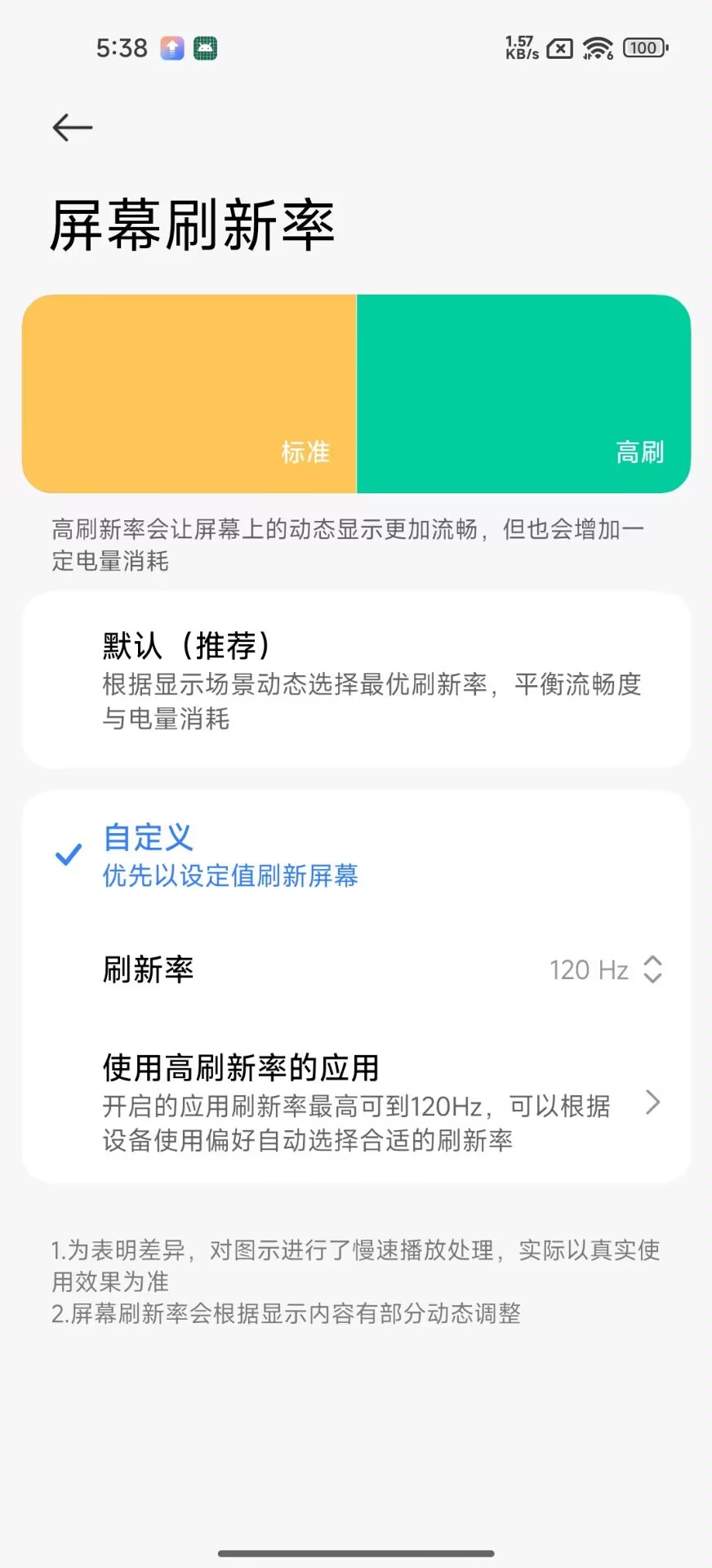Tap the up arrow to raise refresh rate
The image size is (712, 1568).
point(652,960)
